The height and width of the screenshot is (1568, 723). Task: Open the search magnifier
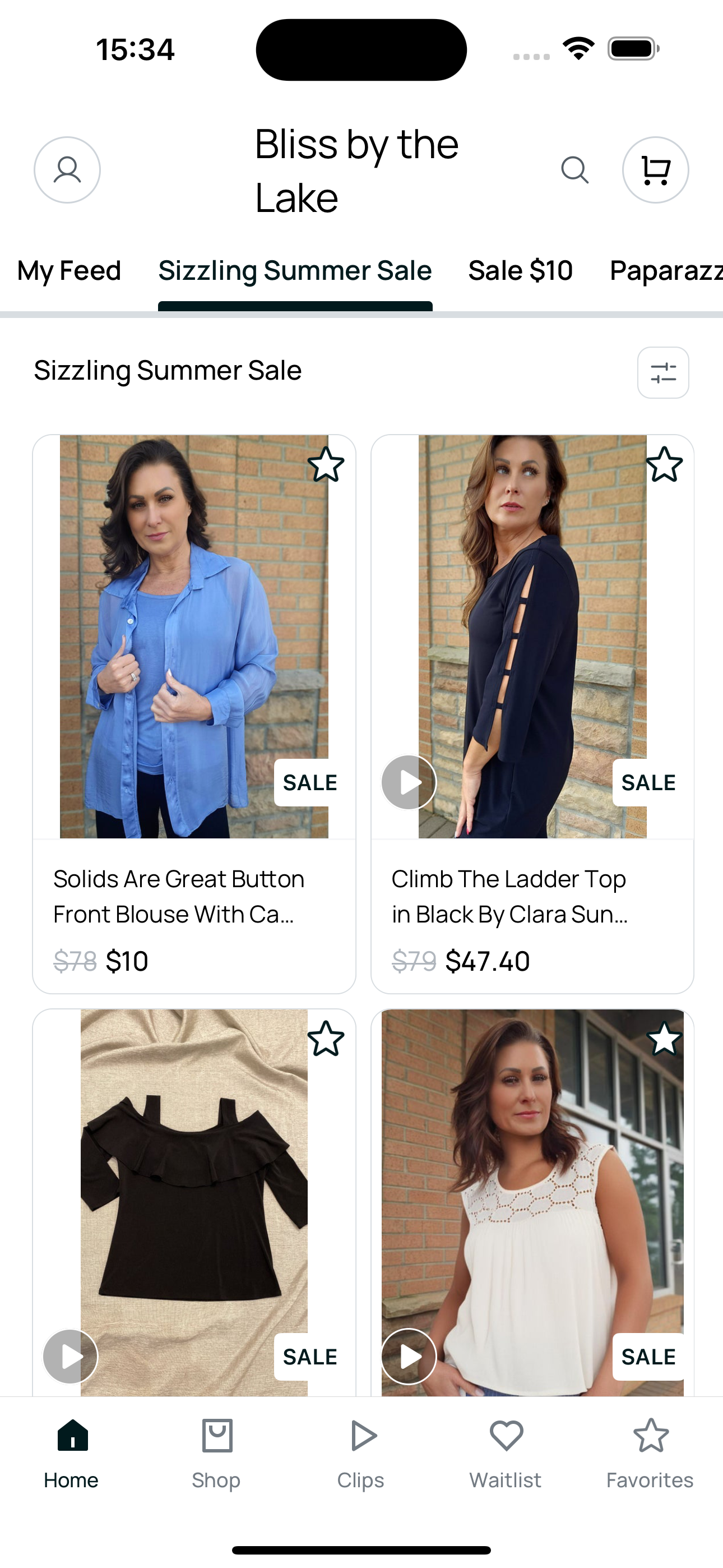(574, 170)
